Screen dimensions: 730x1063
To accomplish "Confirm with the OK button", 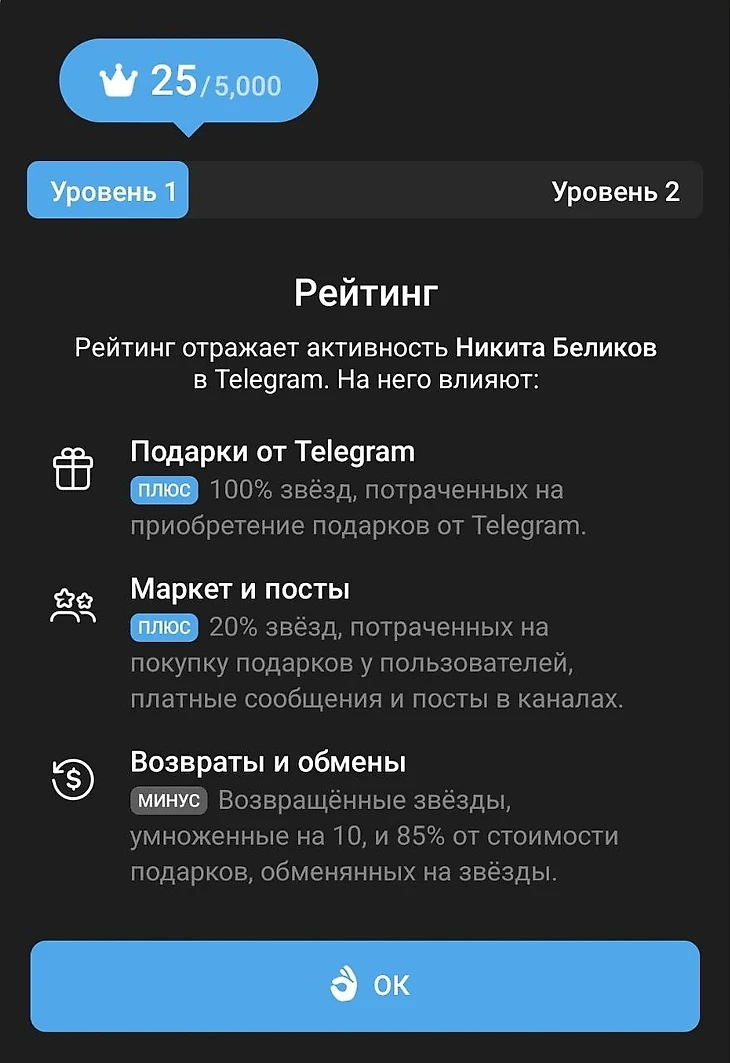I will 365,986.
